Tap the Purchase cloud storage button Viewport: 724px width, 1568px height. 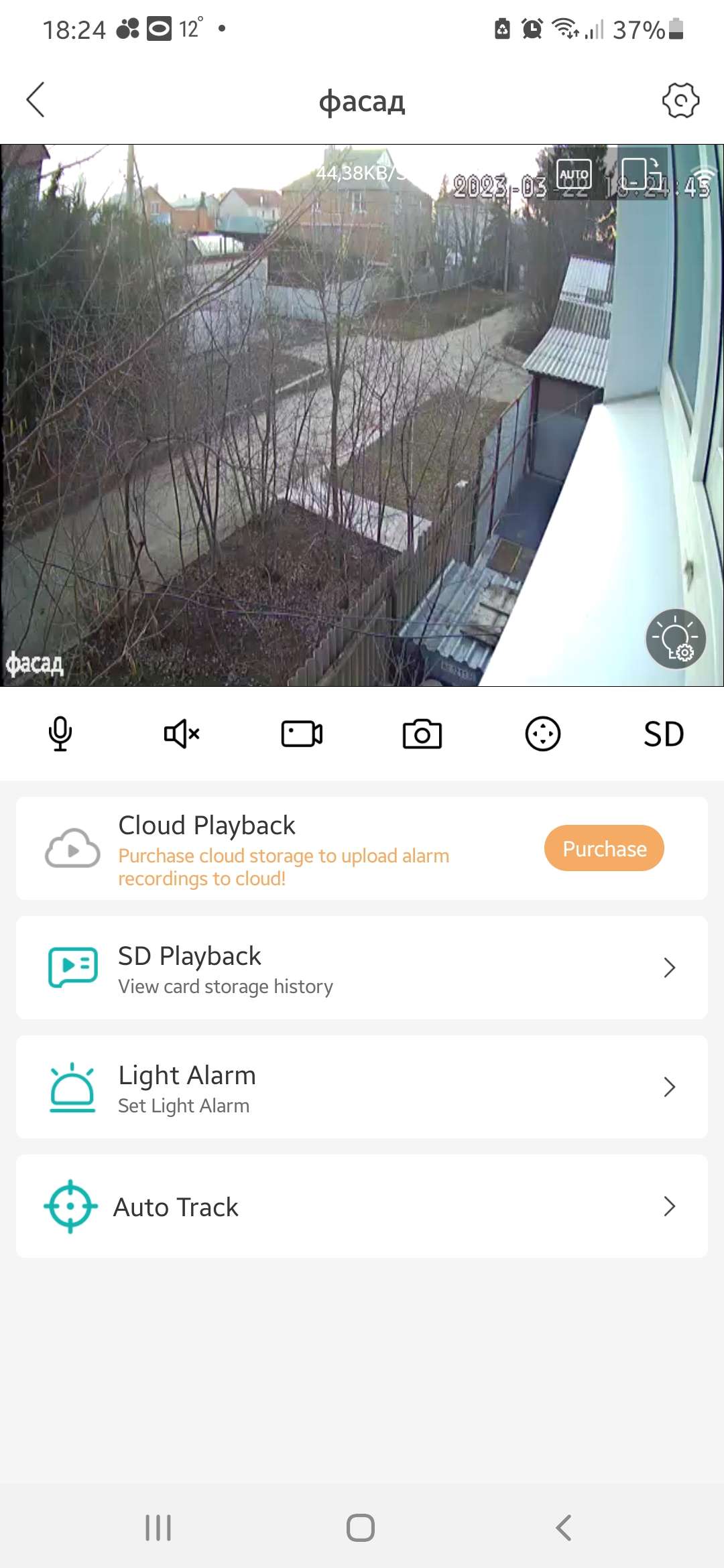tap(604, 848)
